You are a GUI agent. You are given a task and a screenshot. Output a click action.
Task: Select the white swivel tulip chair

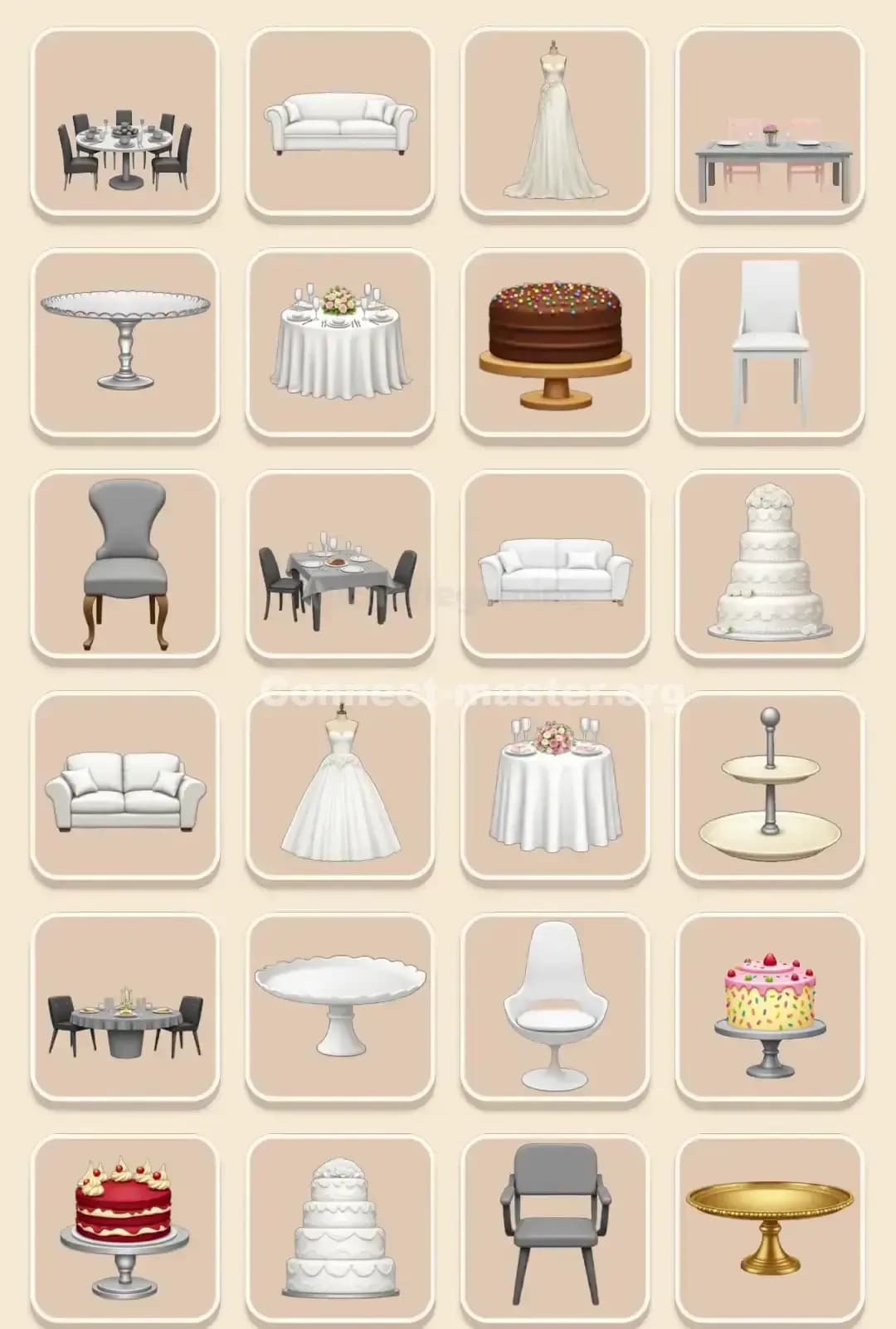point(552,1008)
